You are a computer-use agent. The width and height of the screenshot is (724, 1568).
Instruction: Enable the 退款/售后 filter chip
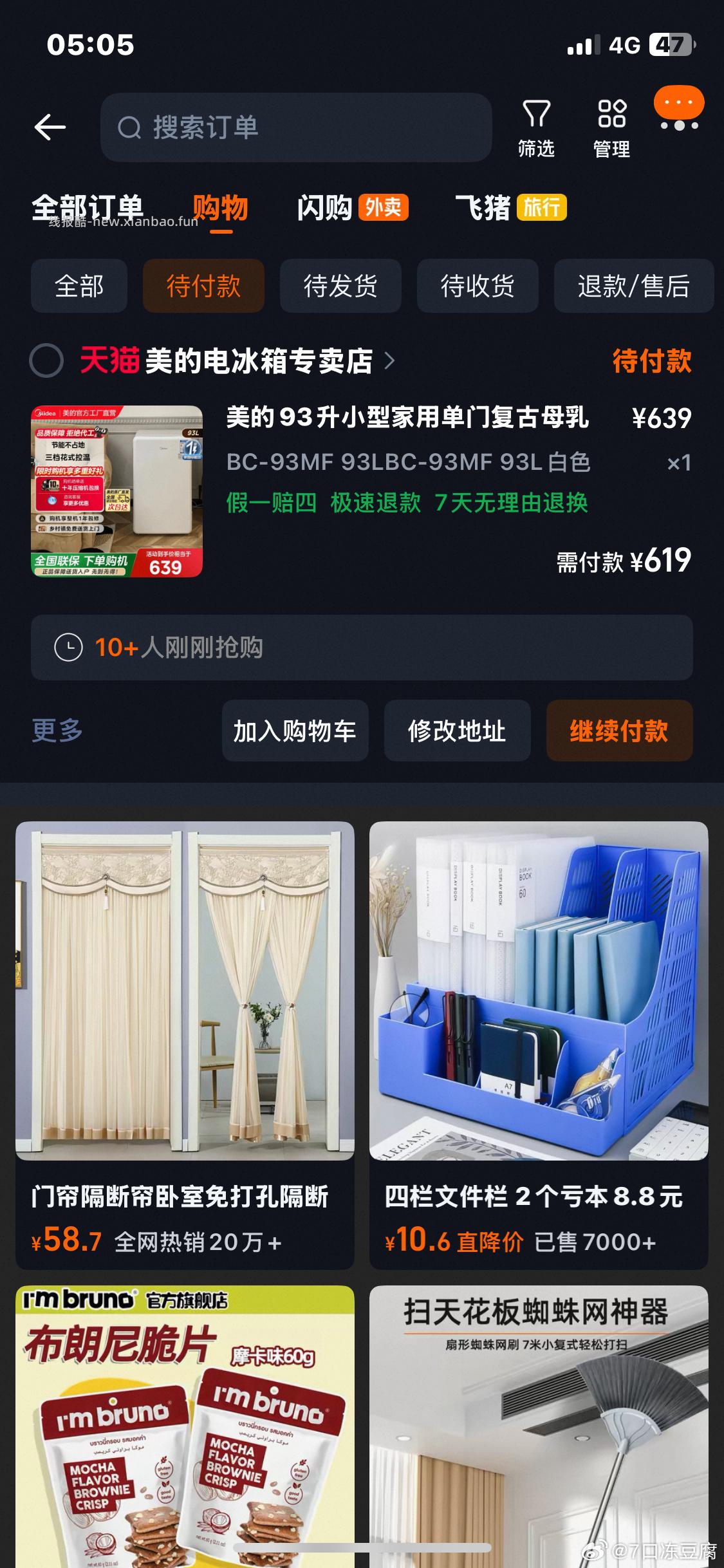pos(633,286)
